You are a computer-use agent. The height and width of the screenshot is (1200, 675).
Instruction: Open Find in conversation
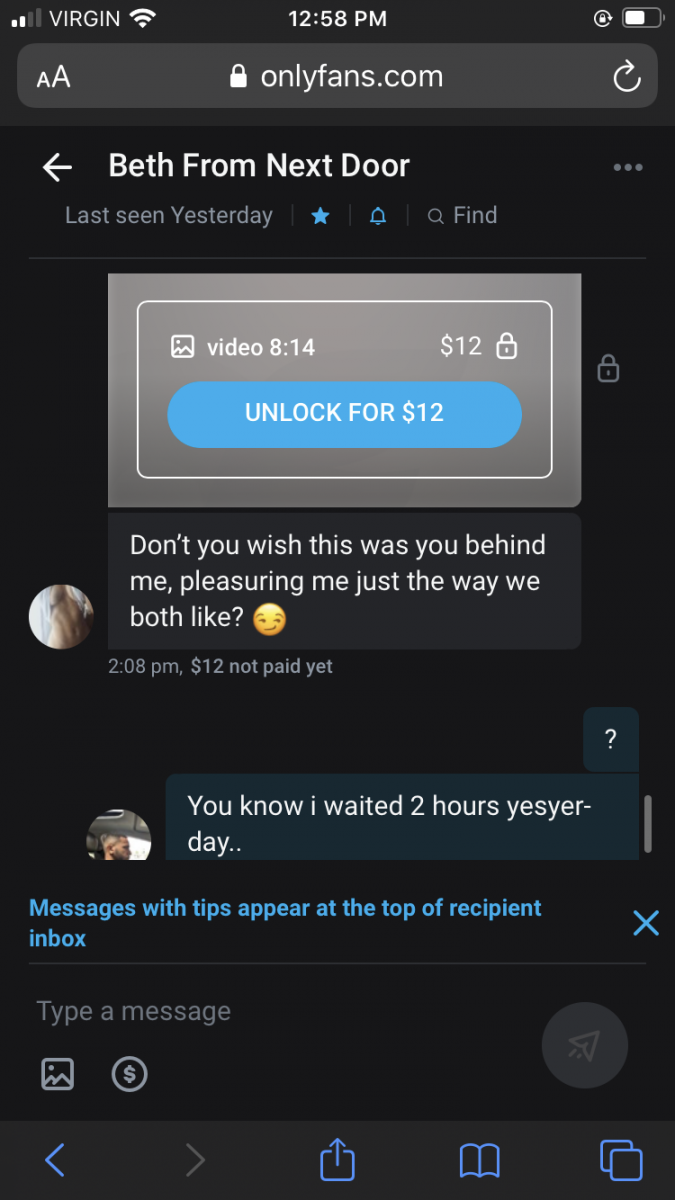(x=462, y=216)
